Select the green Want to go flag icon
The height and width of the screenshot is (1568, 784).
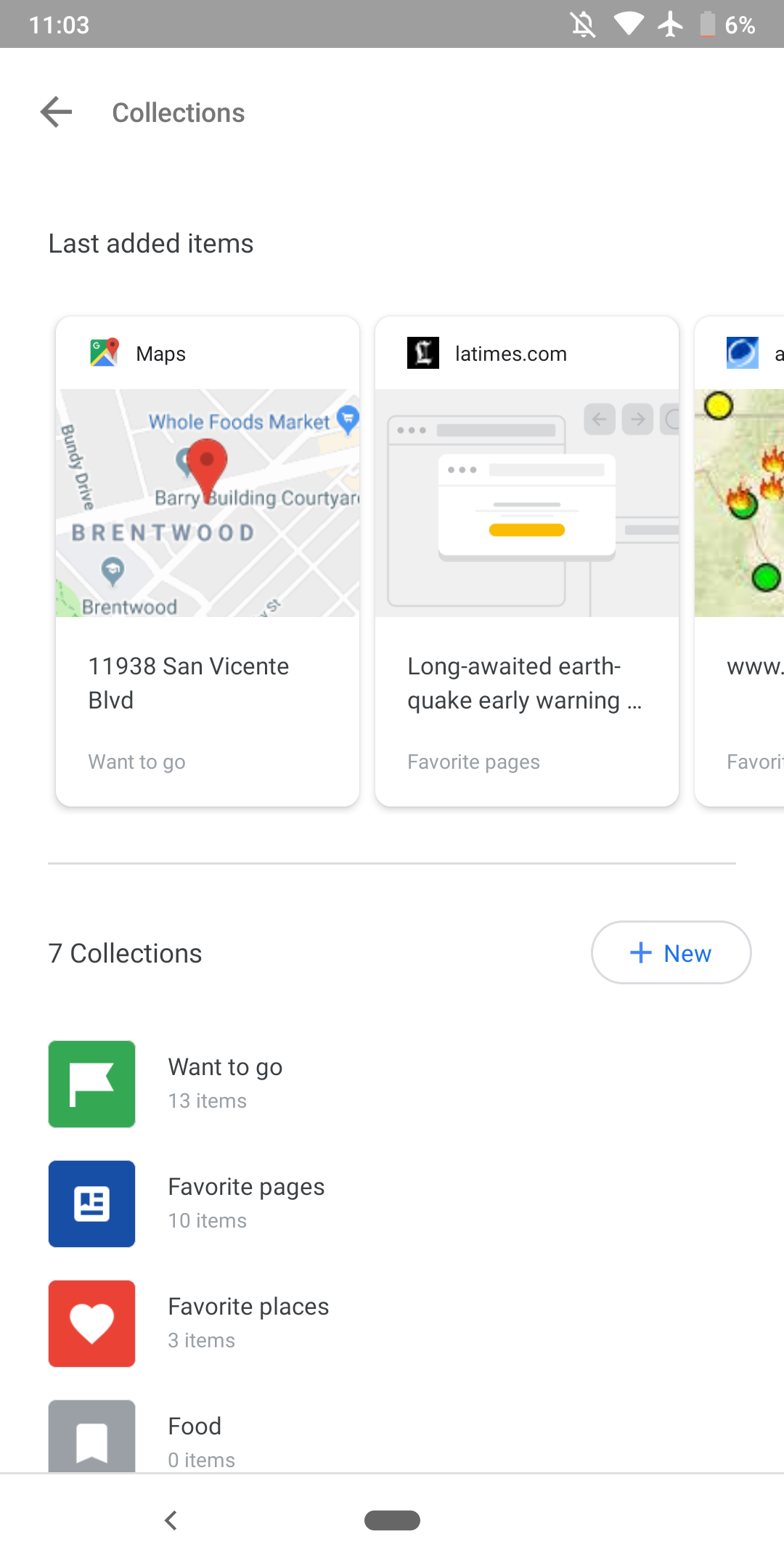(91, 1083)
